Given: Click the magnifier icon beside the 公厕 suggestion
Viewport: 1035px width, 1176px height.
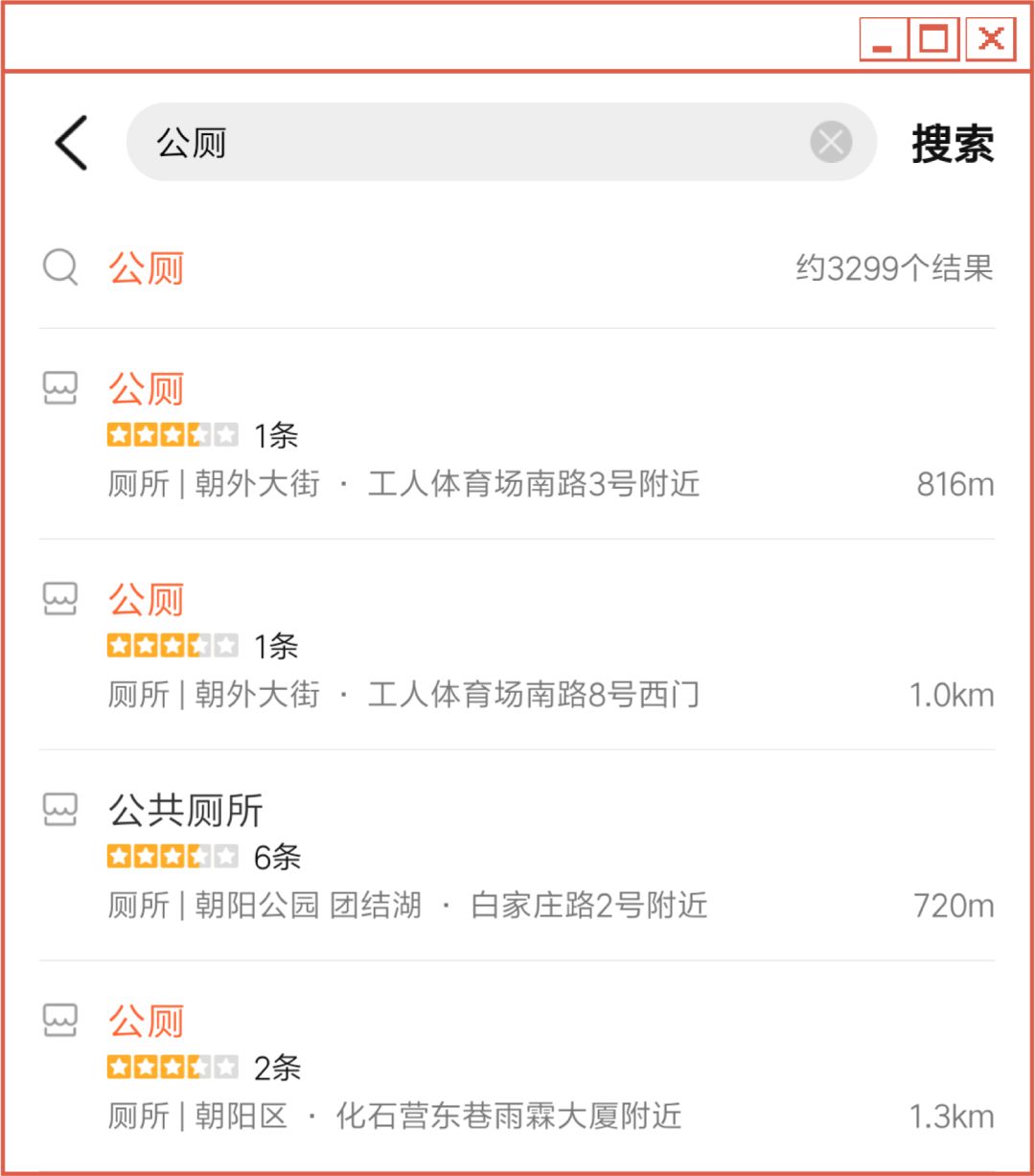Looking at the screenshot, I should pos(60,267).
